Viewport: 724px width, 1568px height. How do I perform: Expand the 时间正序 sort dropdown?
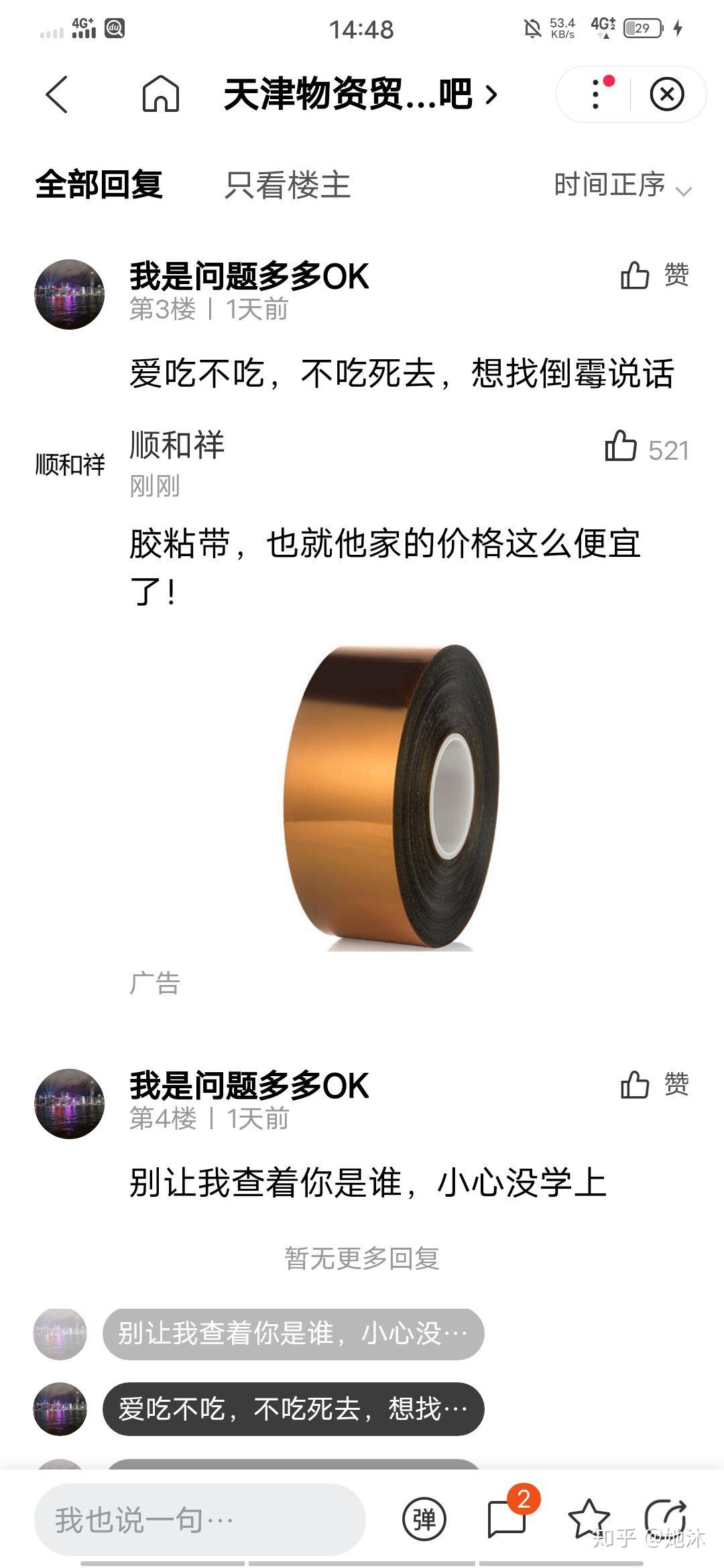tap(622, 185)
